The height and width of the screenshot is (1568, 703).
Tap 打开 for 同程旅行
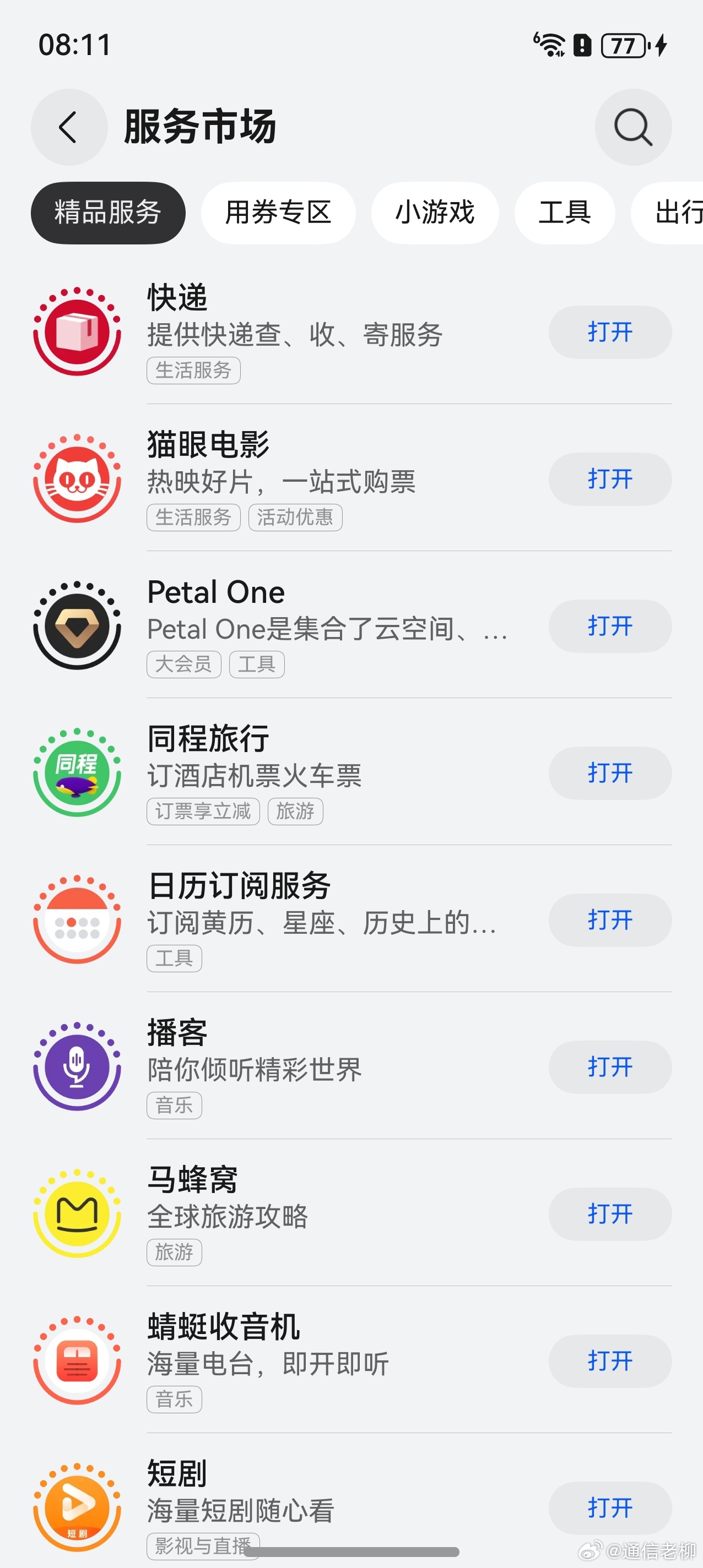(x=610, y=773)
